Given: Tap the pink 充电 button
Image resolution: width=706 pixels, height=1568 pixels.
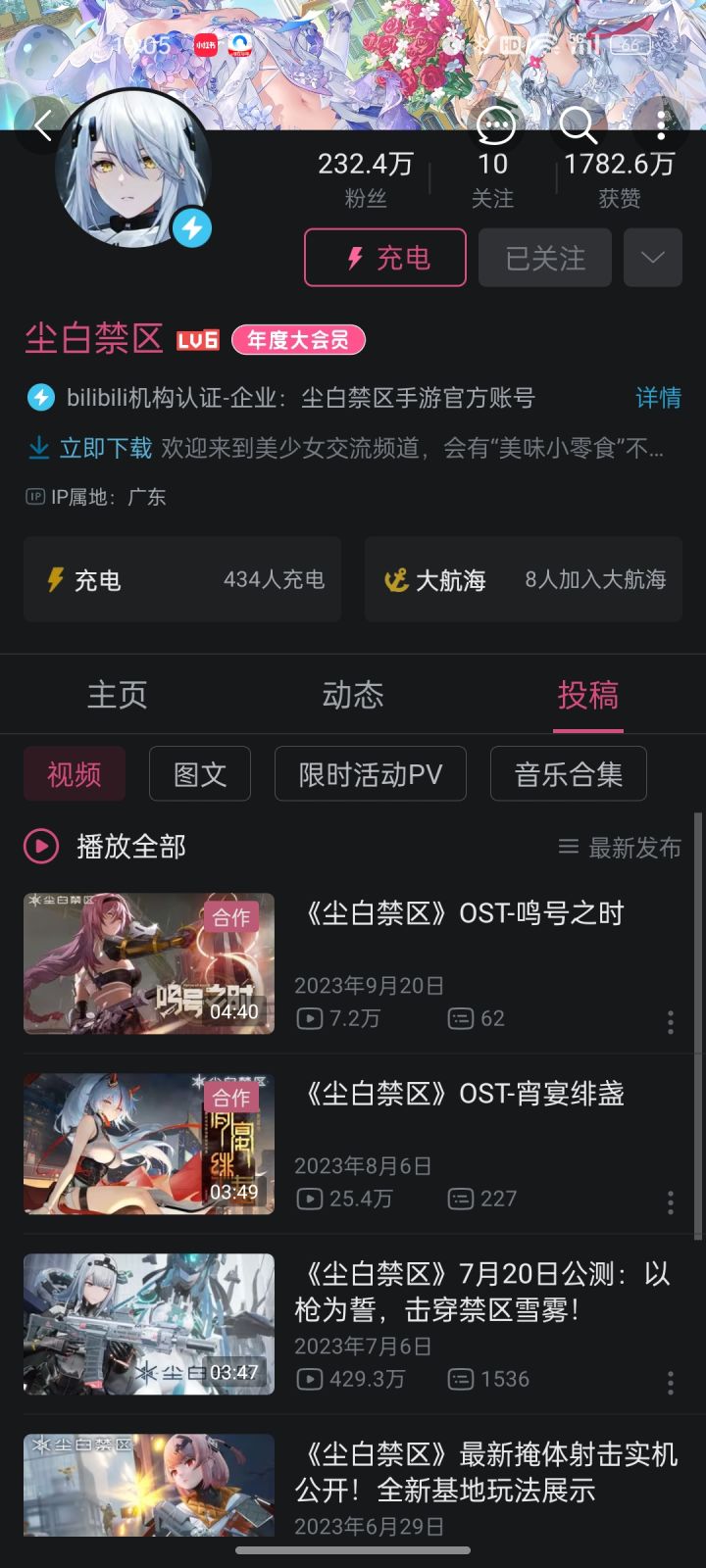Looking at the screenshot, I should (x=385, y=258).
